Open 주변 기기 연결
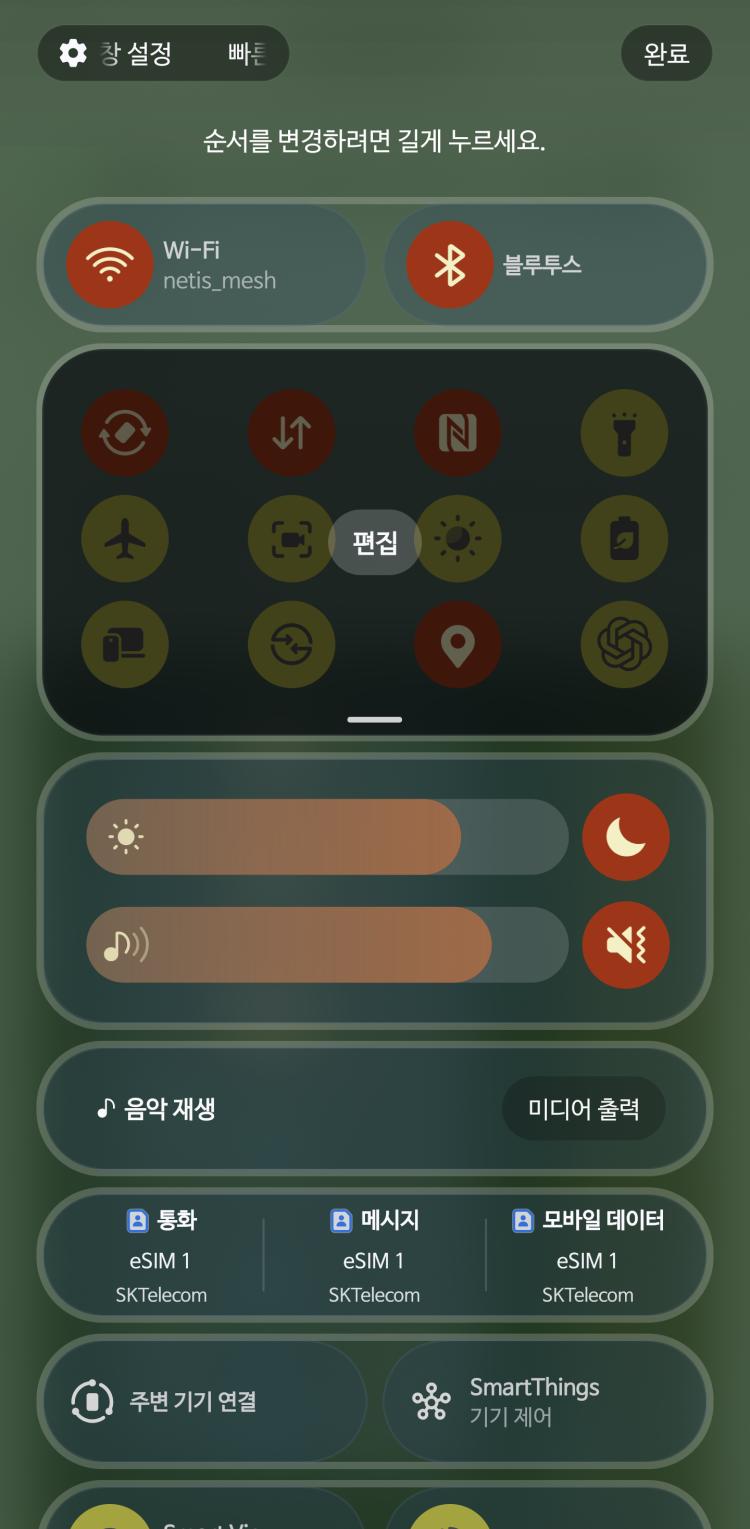750x1529 pixels. click(x=202, y=1401)
